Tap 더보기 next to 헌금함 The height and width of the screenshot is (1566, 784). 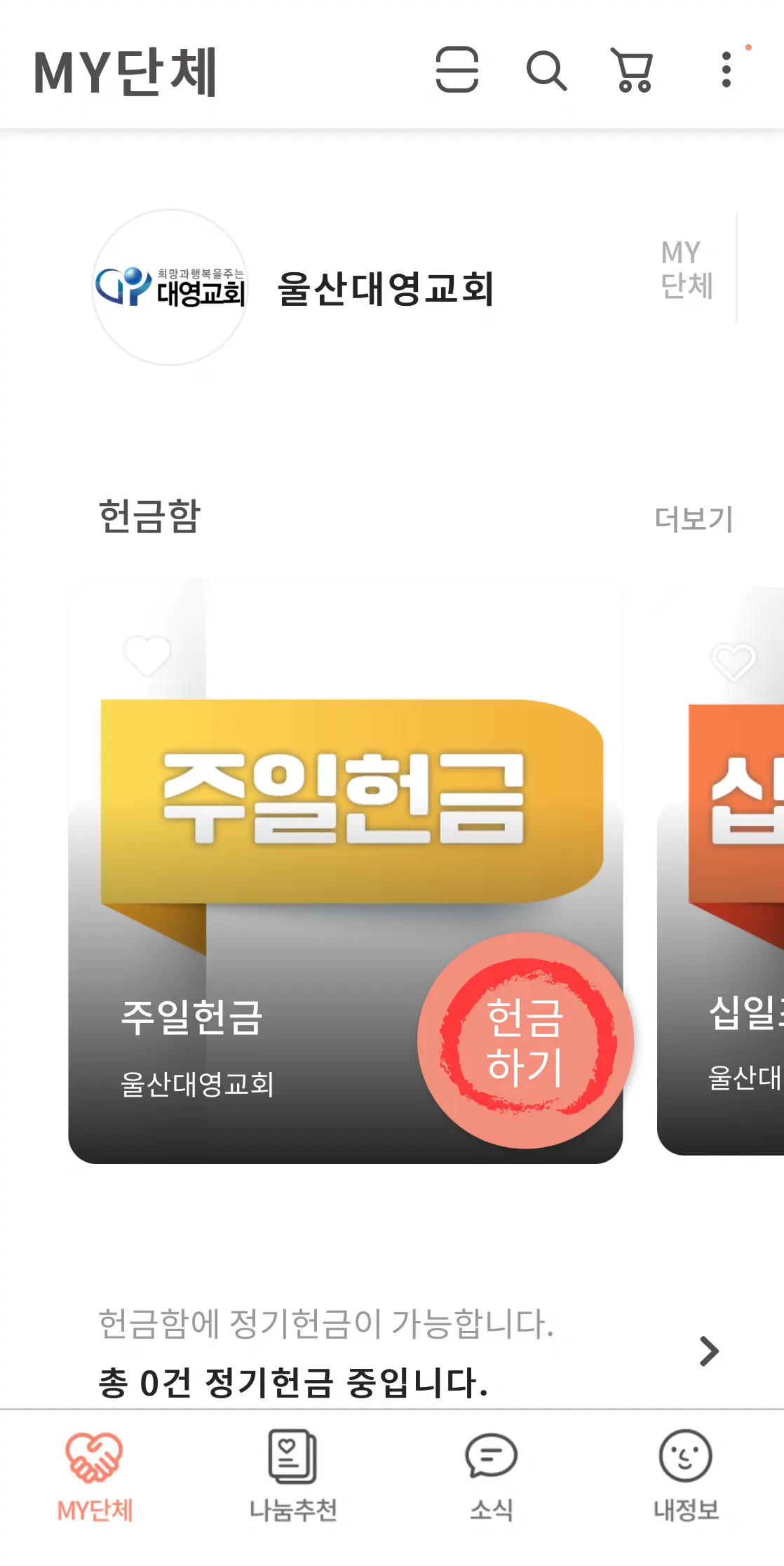coord(693,519)
